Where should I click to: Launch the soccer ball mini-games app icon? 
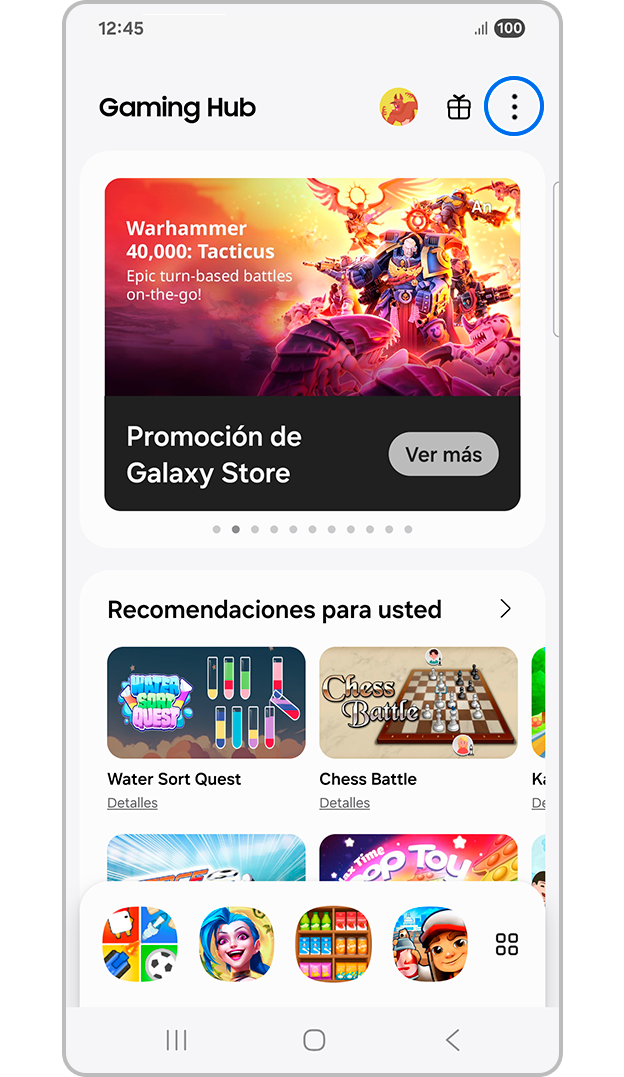[x=139, y=943]
